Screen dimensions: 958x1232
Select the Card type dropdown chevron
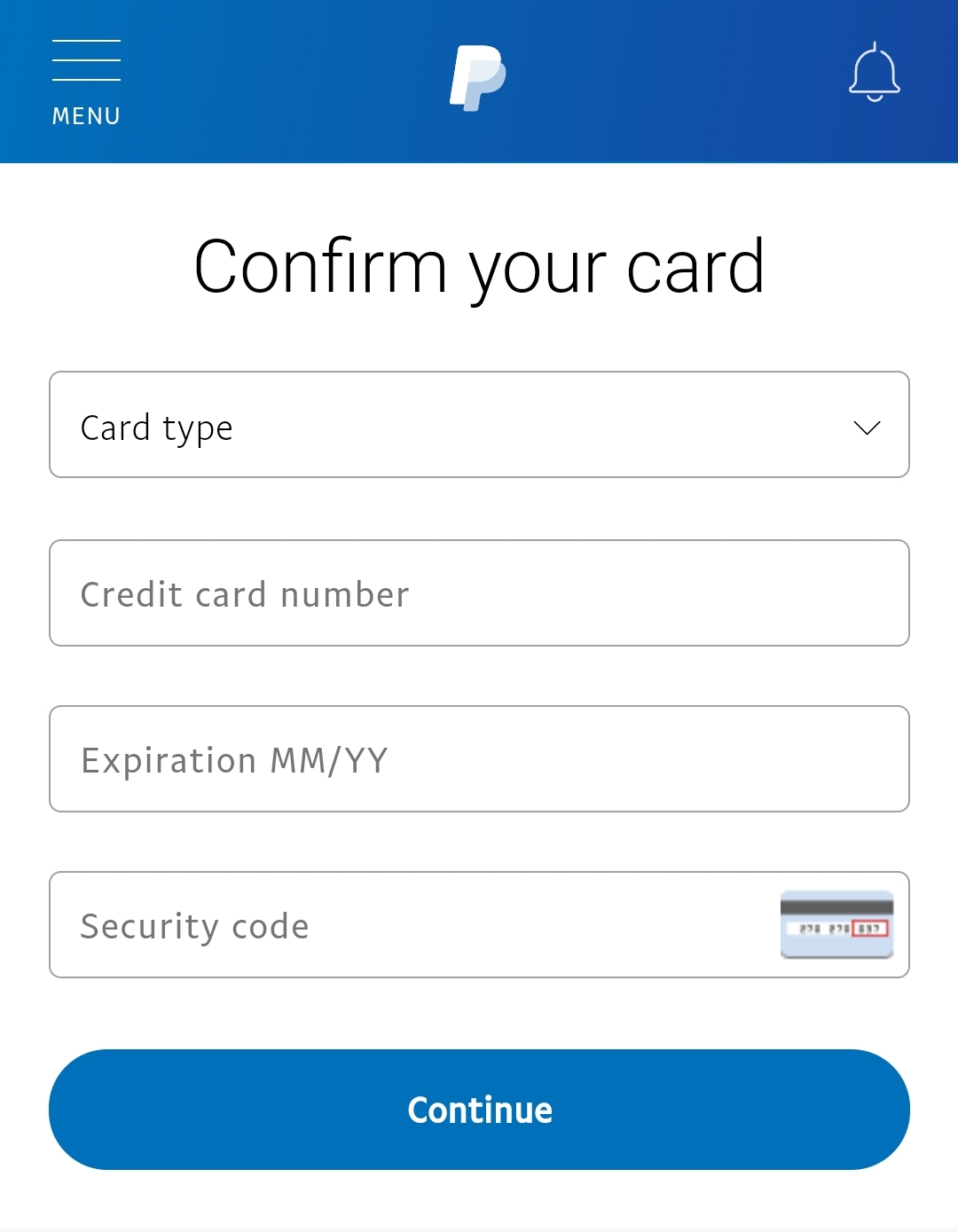[868, 427]
